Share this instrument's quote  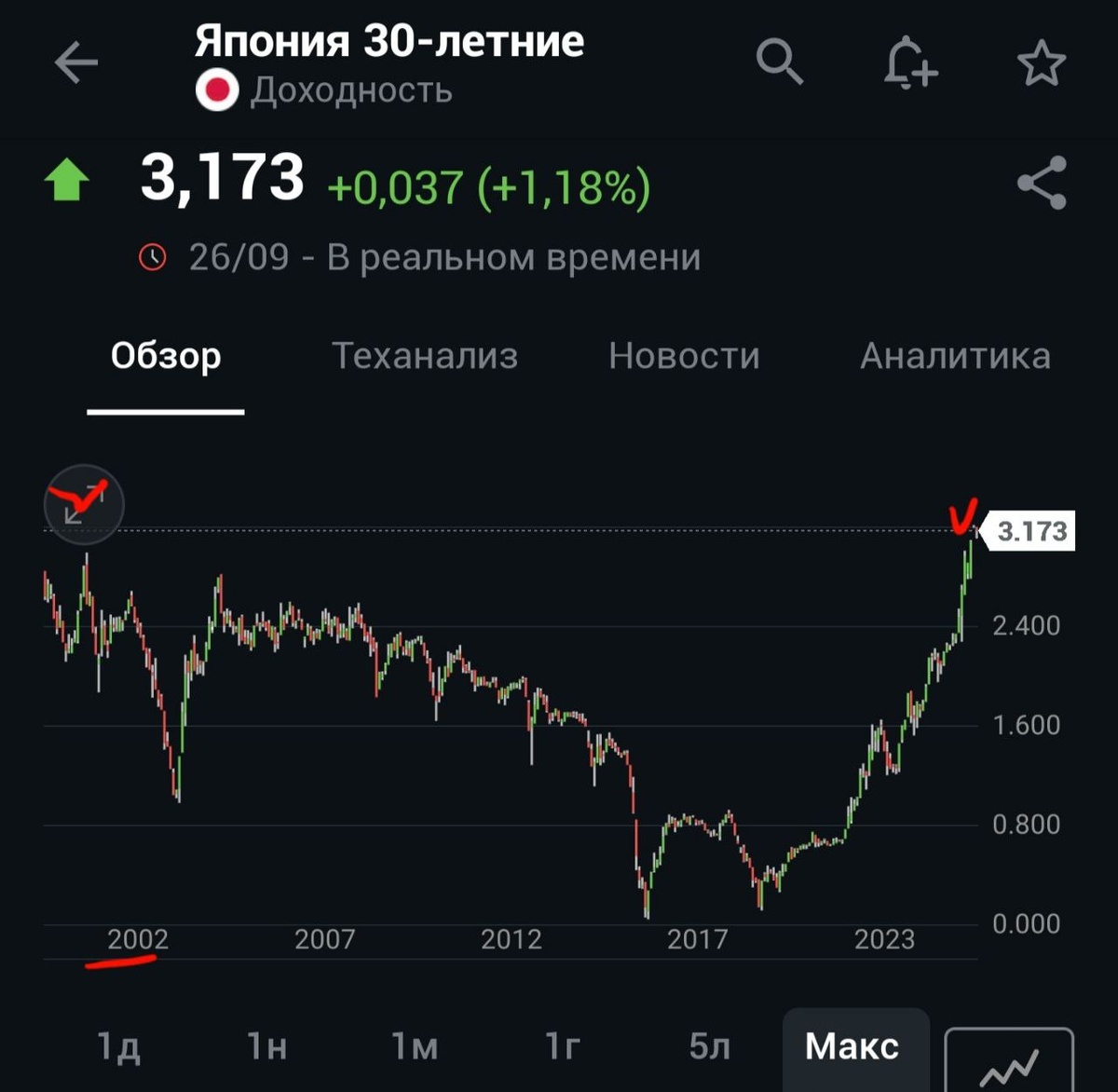(x=1042, y=183)
